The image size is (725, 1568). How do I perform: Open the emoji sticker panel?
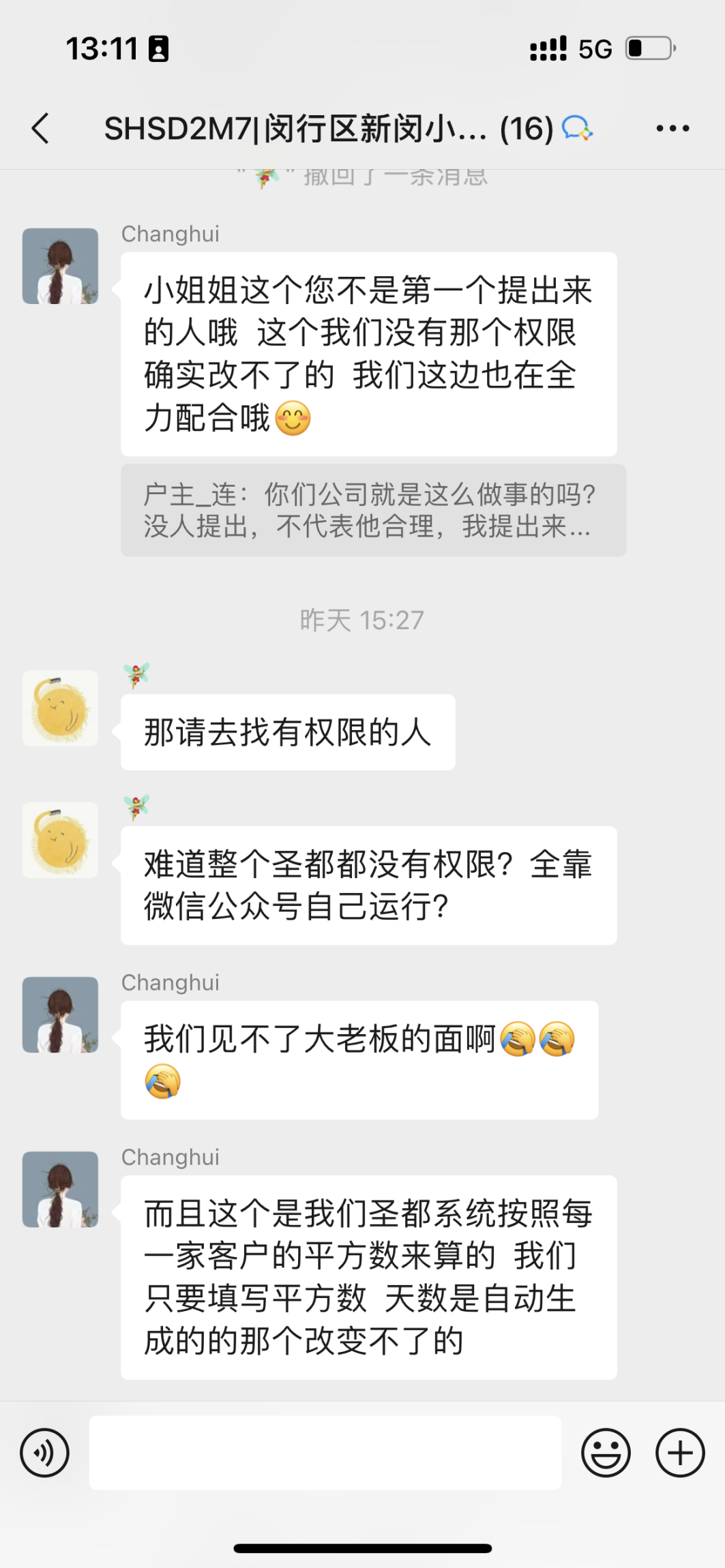coord(605,1452)
